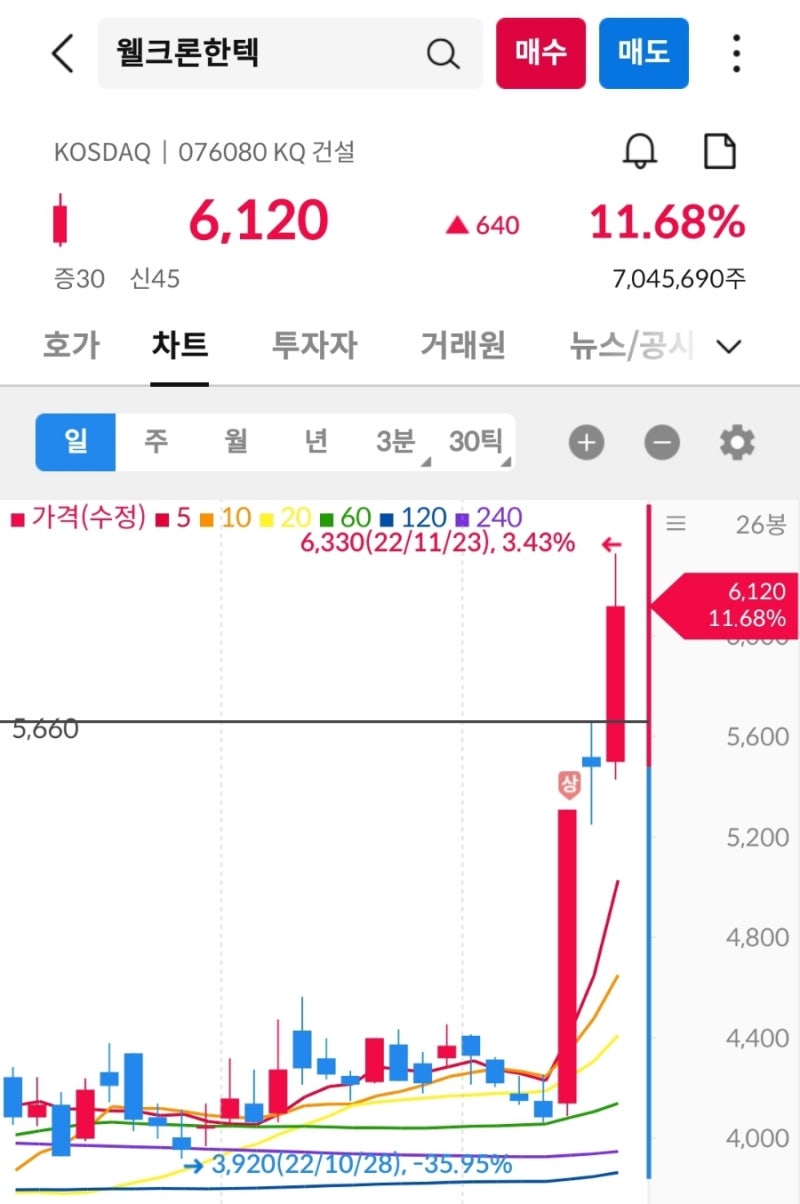Screen dimensions: 800x1204
Task: Zoom out of the chart with minus icon
Action: point(661,441)
